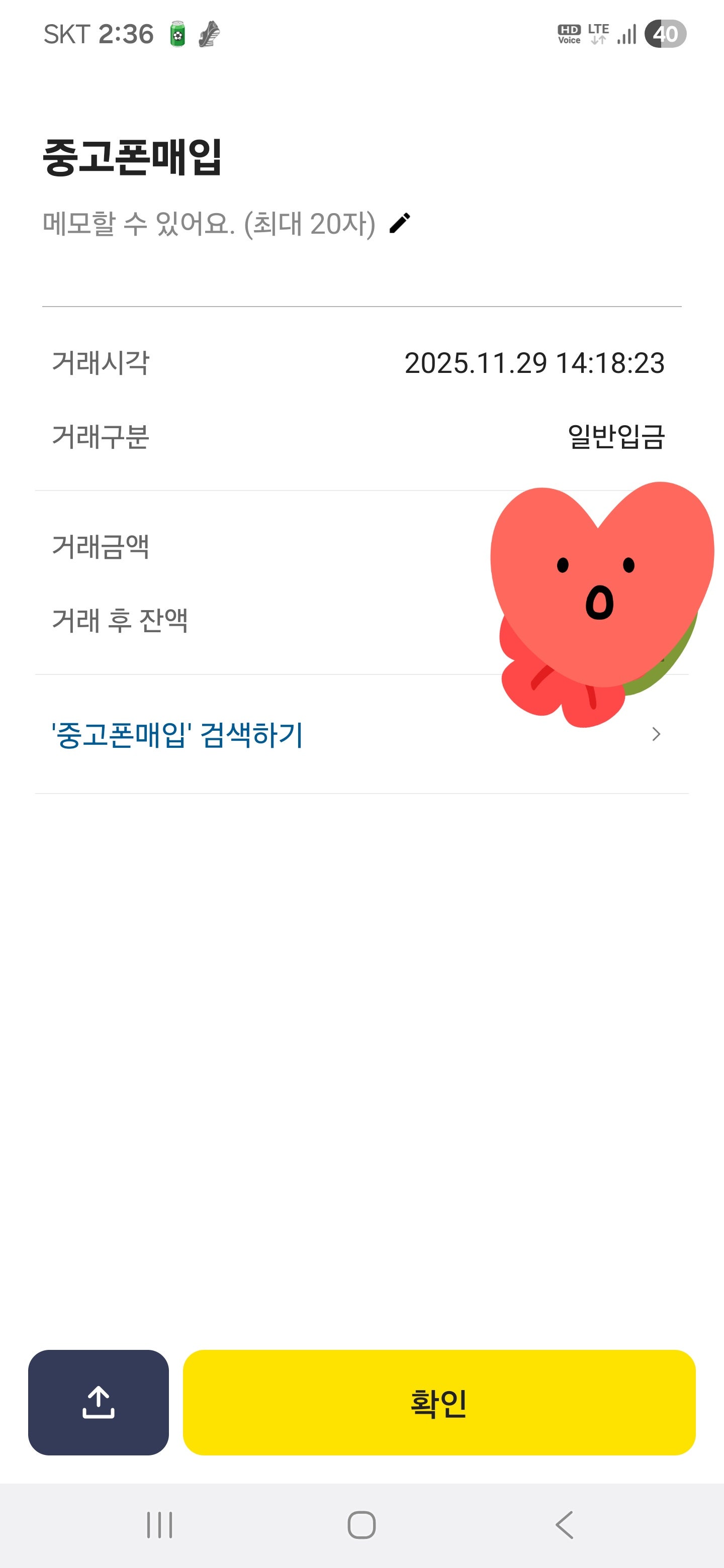Go back using system navigation
The image size is (724, 1568).
point(565,1525)
